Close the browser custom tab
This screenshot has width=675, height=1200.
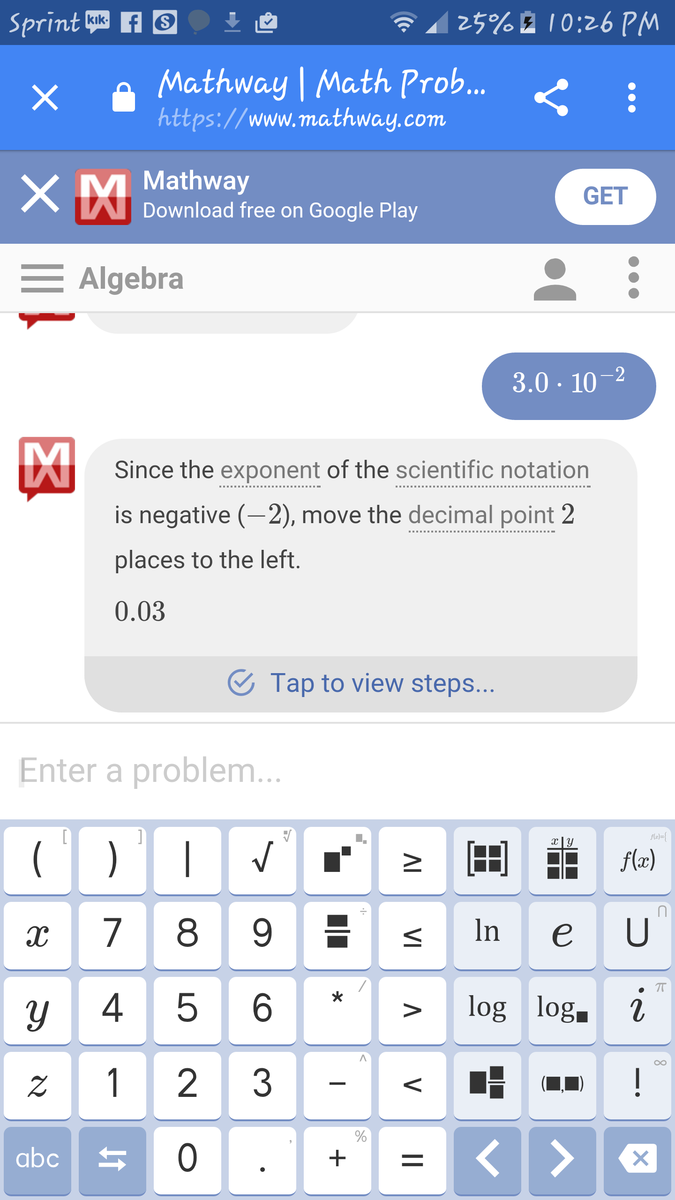[45, 98]
